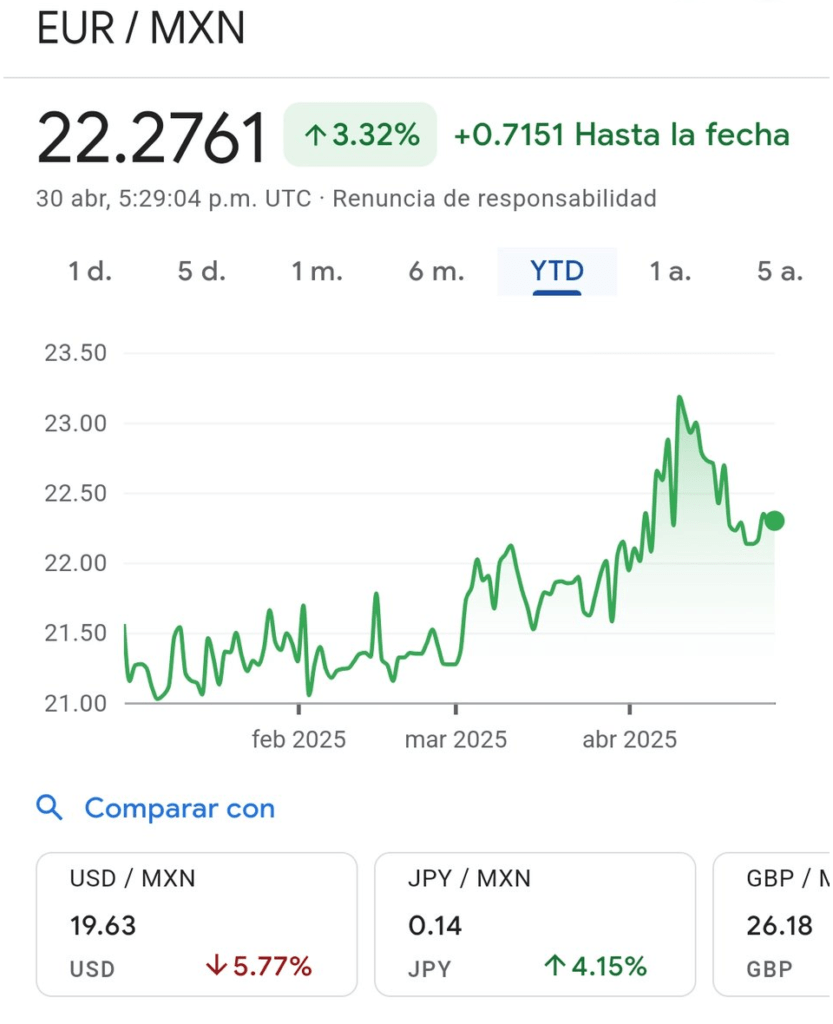
Task: Switch chart to 1 d. range
Action: (x=90, y=271)
